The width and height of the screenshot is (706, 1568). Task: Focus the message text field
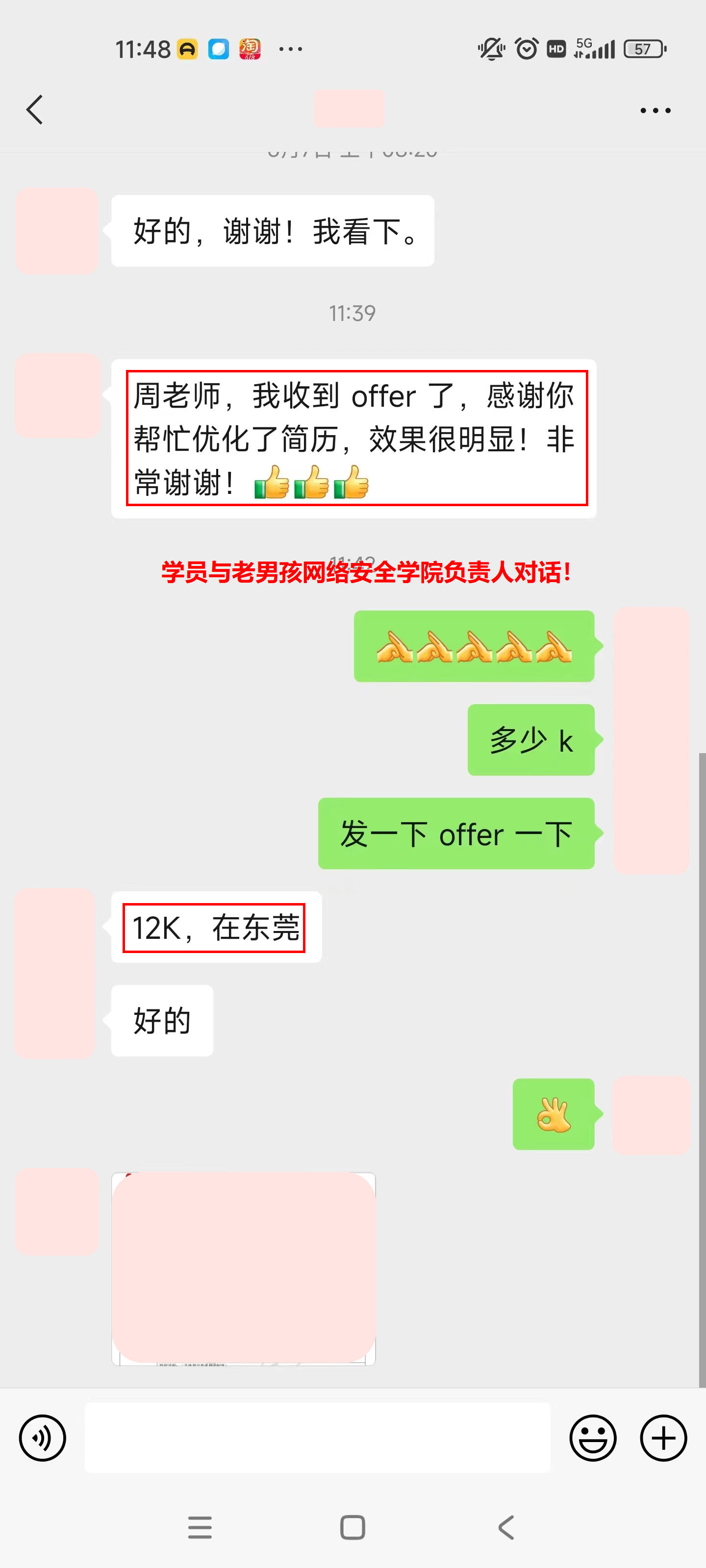(317, 1437)
